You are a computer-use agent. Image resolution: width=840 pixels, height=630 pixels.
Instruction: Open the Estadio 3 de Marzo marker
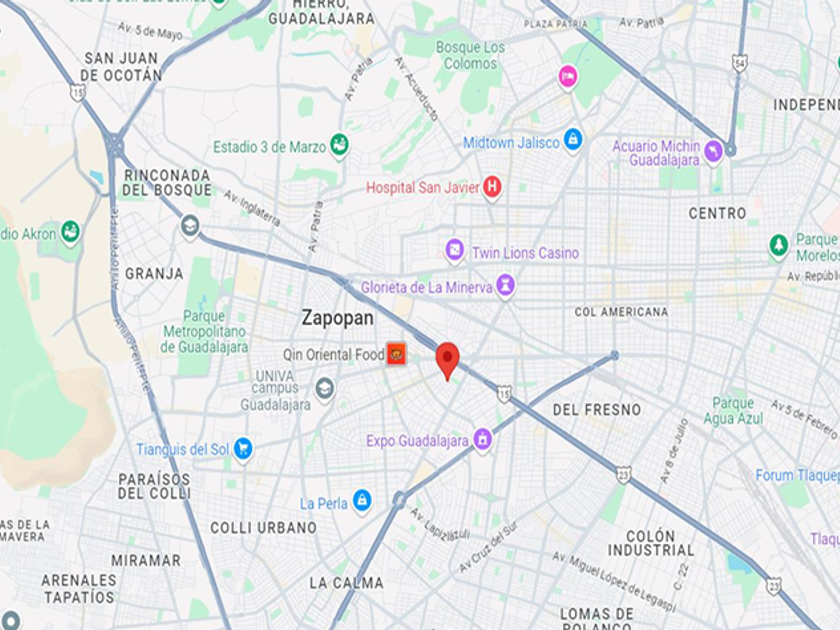coord(339,145)
